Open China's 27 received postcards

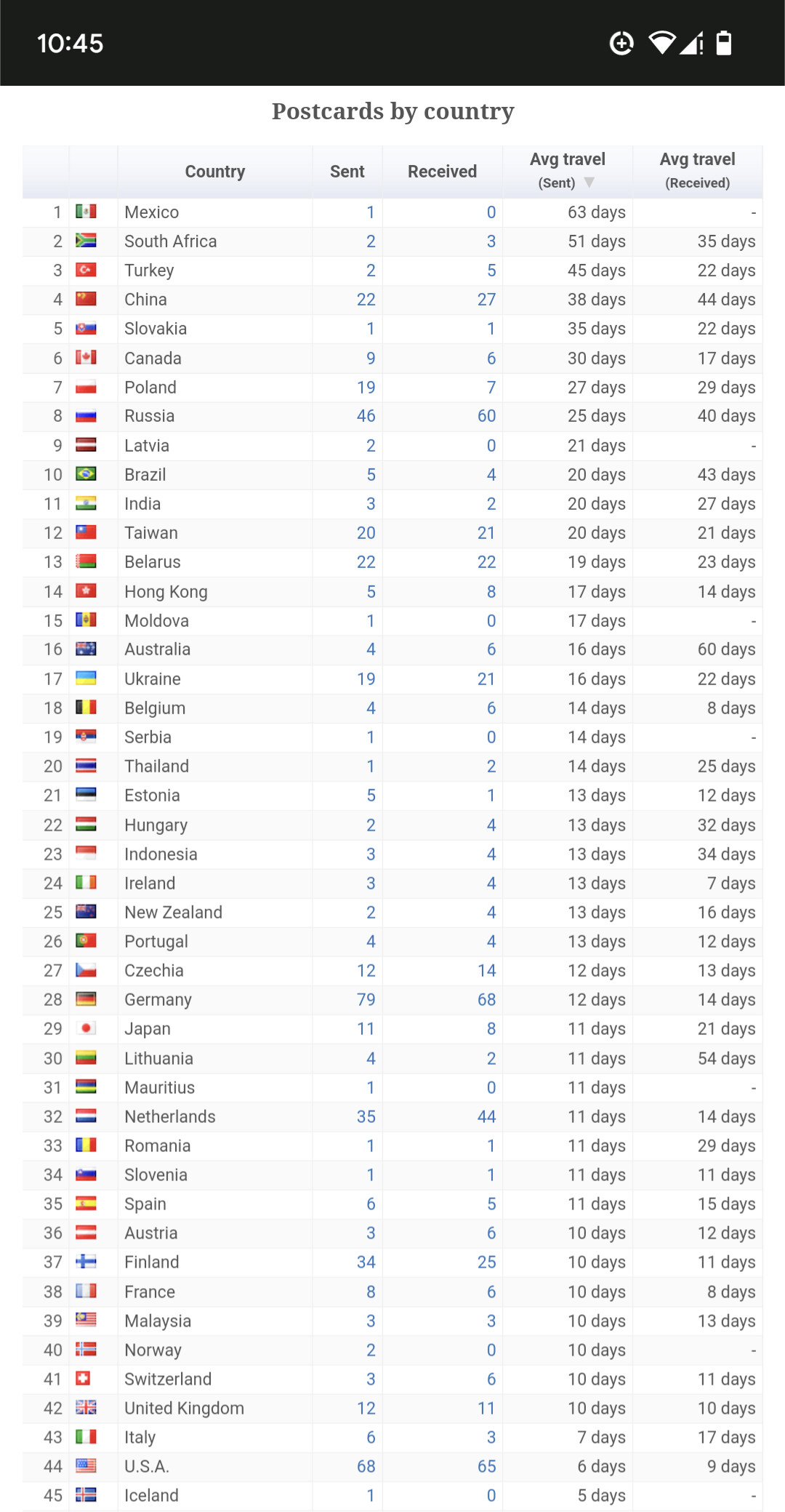(x=486, y=300)
